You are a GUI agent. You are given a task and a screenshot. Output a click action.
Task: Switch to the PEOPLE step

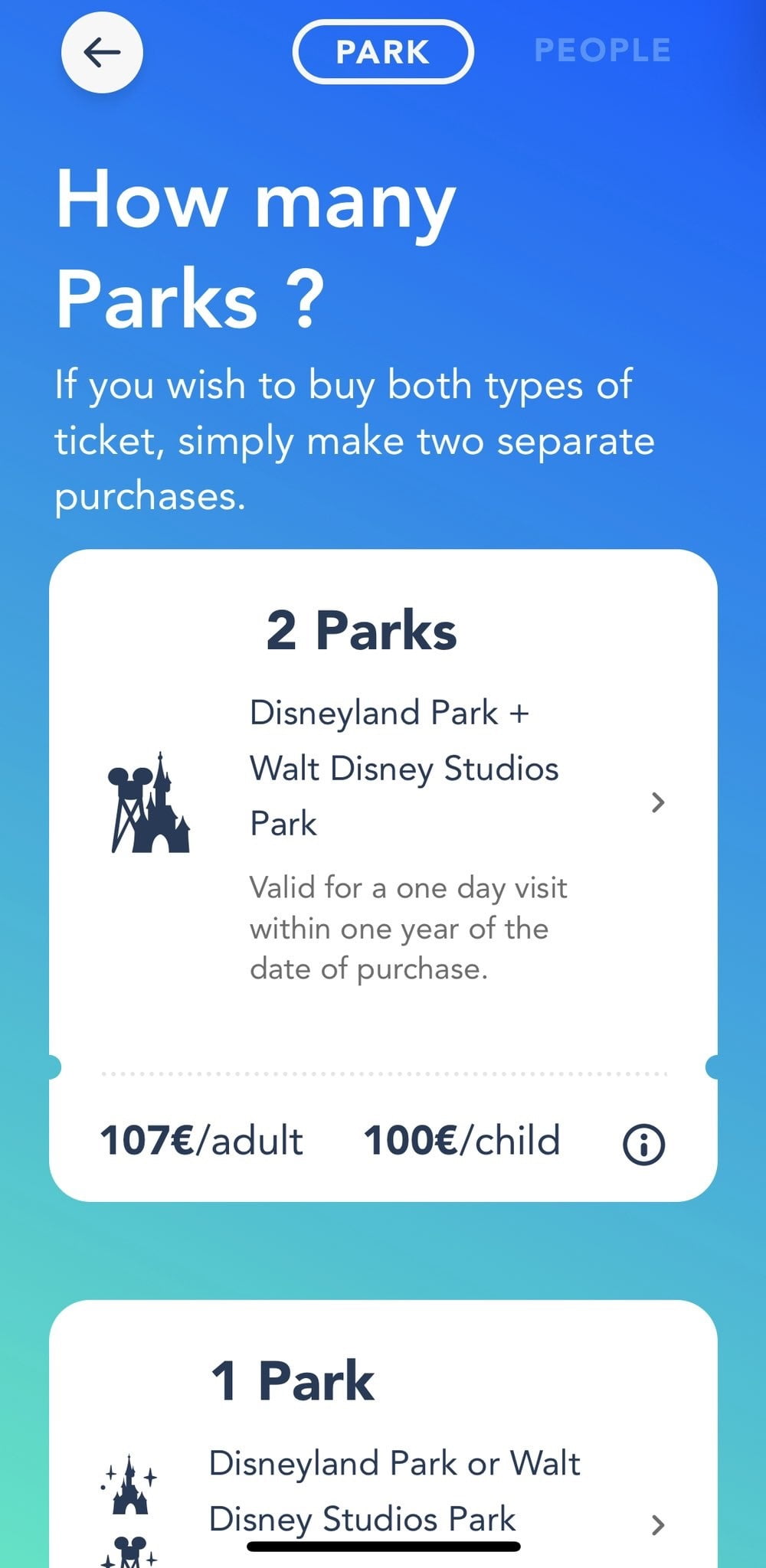(x=602, y=51)
